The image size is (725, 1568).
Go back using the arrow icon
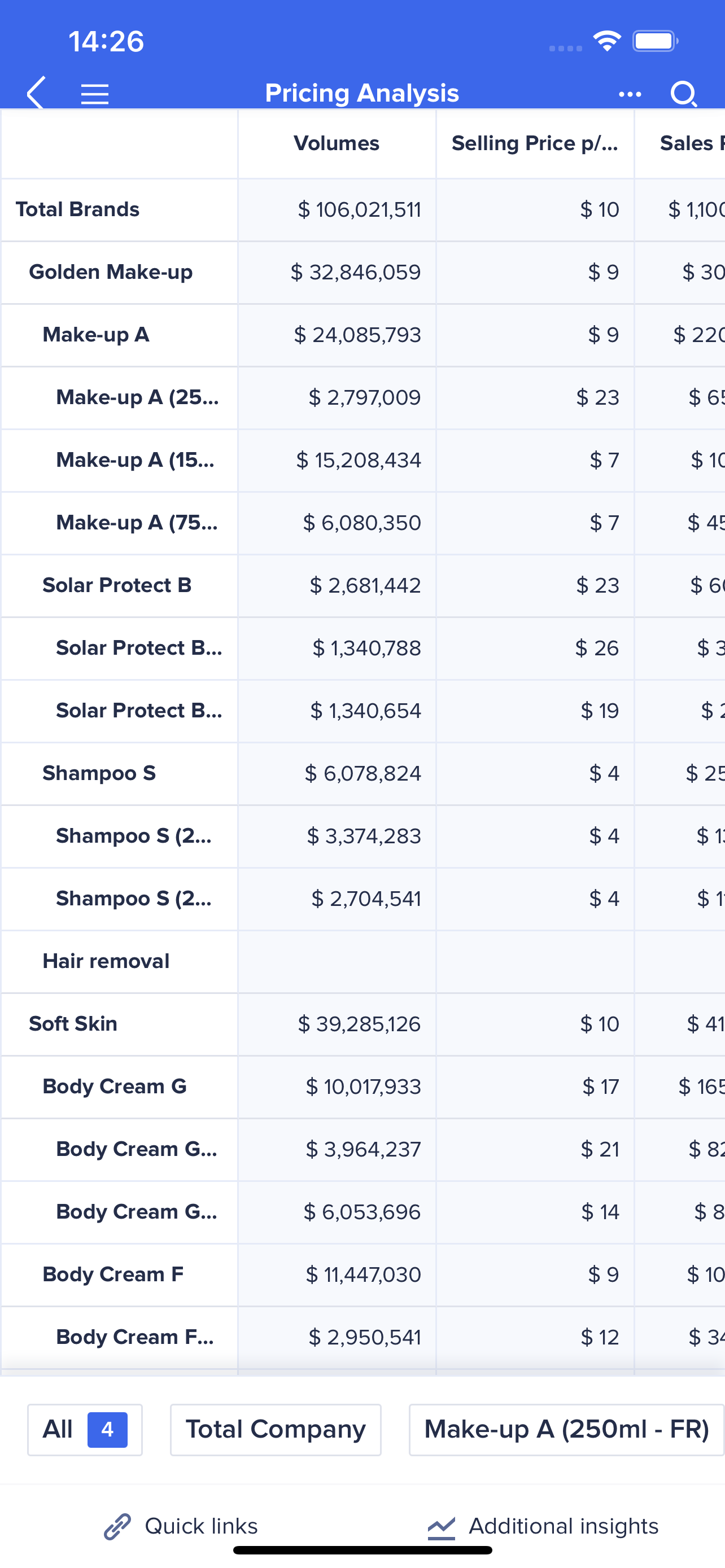[x=36, y=93]
